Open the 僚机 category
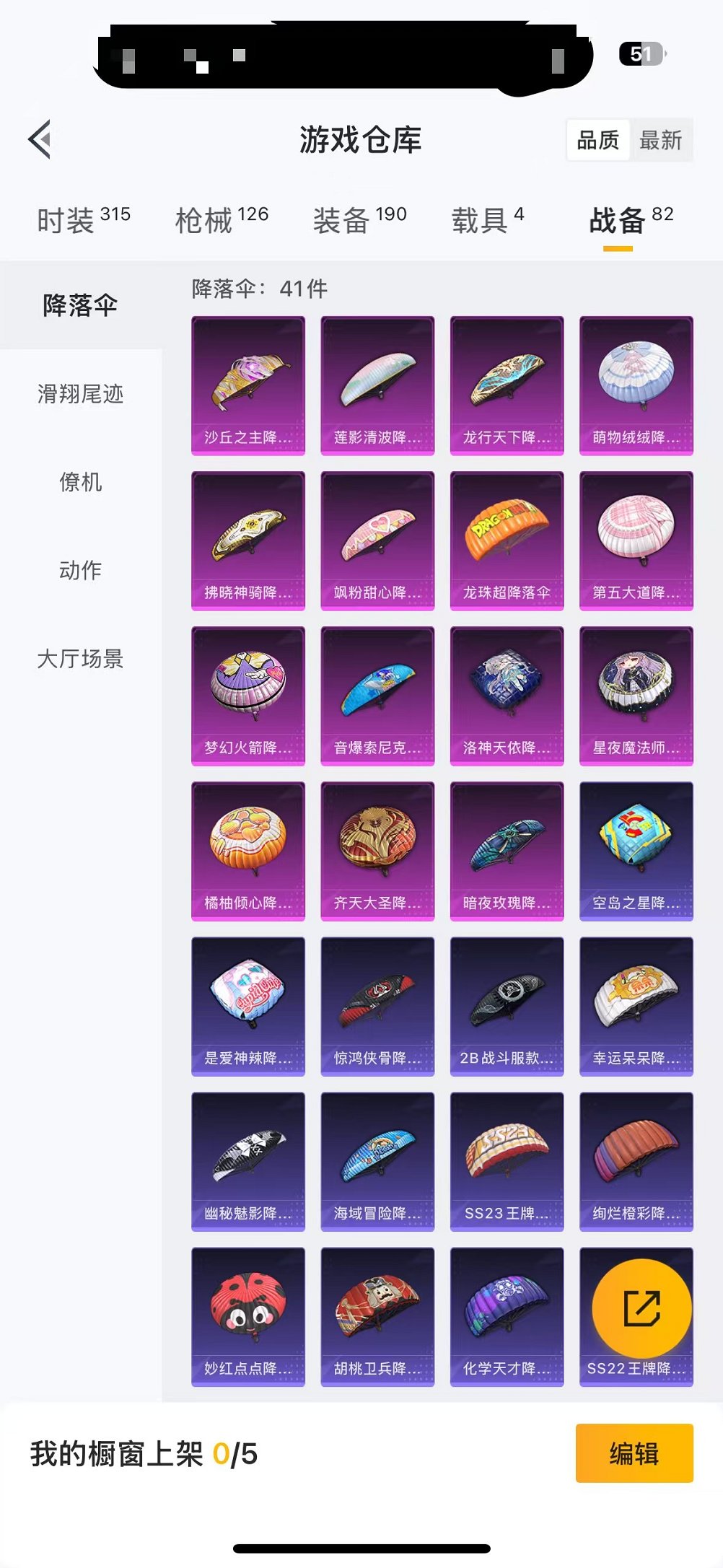Screen dimensions: 723x1568 [x=80, y=482]
